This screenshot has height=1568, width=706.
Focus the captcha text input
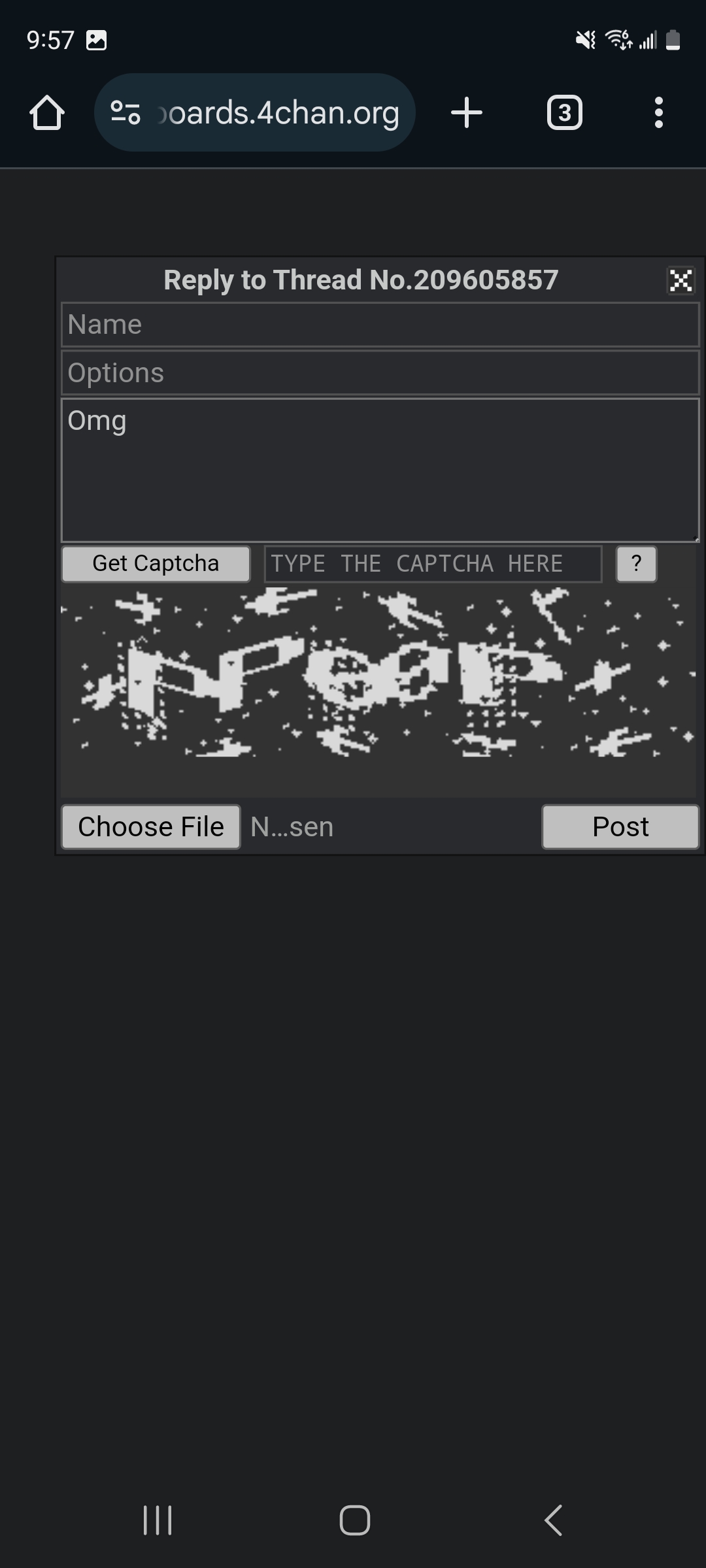pyautogui.click(x=433, y=564)
